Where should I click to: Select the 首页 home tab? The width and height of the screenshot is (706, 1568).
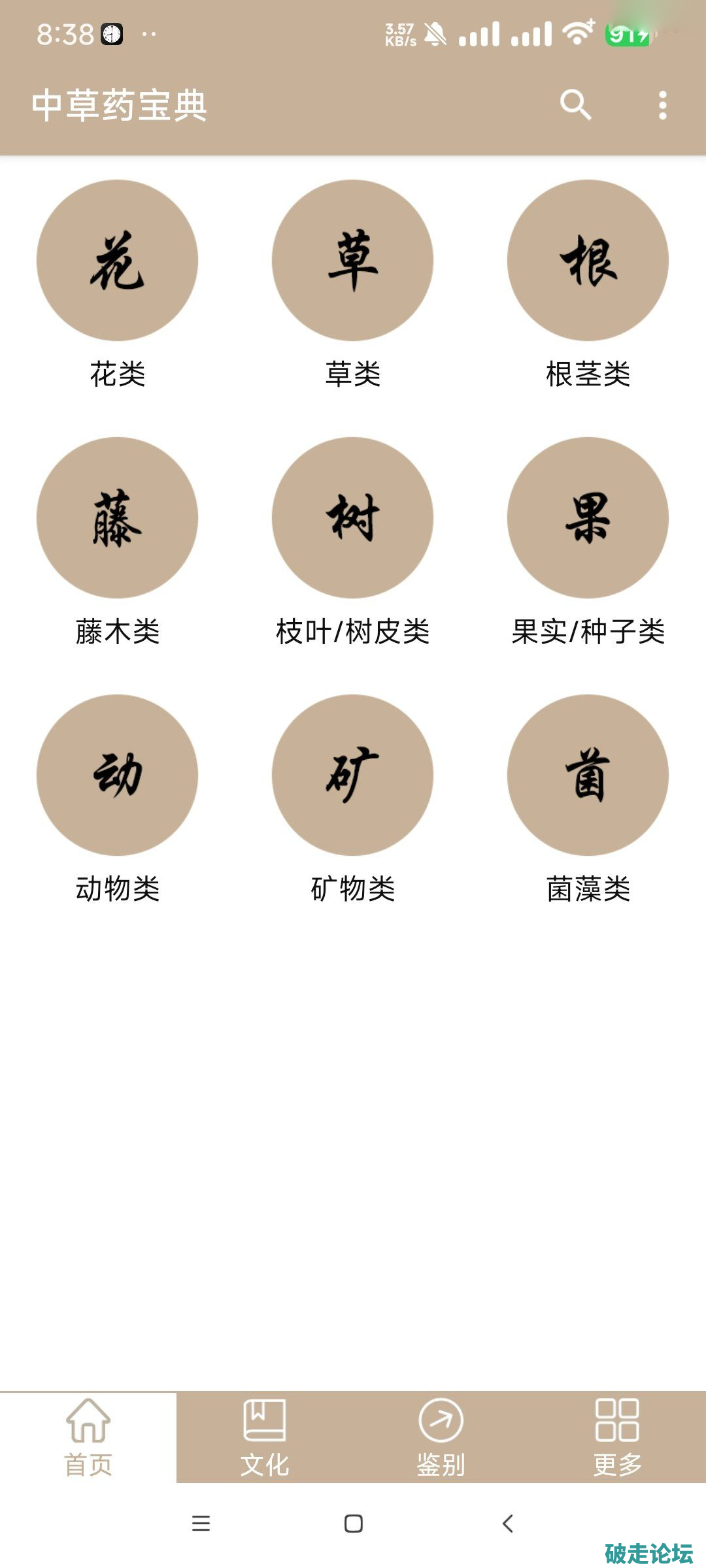[x=88, y=1437]
